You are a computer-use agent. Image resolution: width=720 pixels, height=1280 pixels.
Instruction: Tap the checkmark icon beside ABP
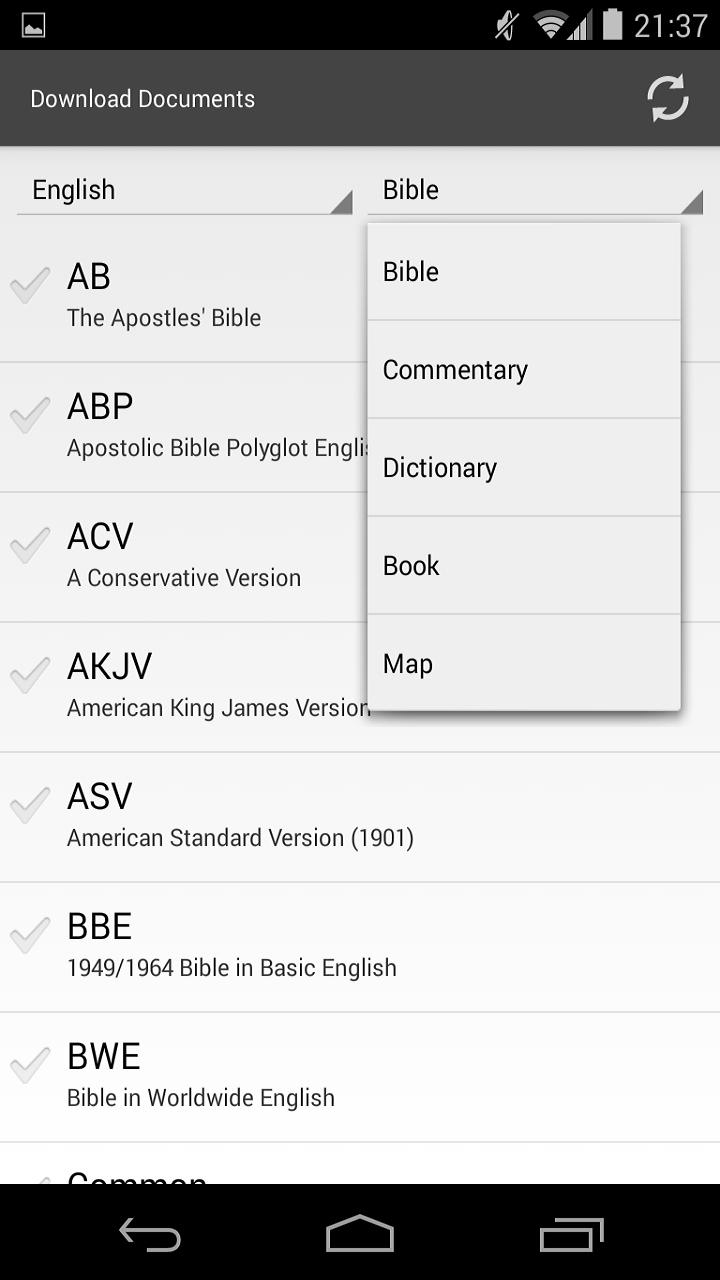click(29, 415)
